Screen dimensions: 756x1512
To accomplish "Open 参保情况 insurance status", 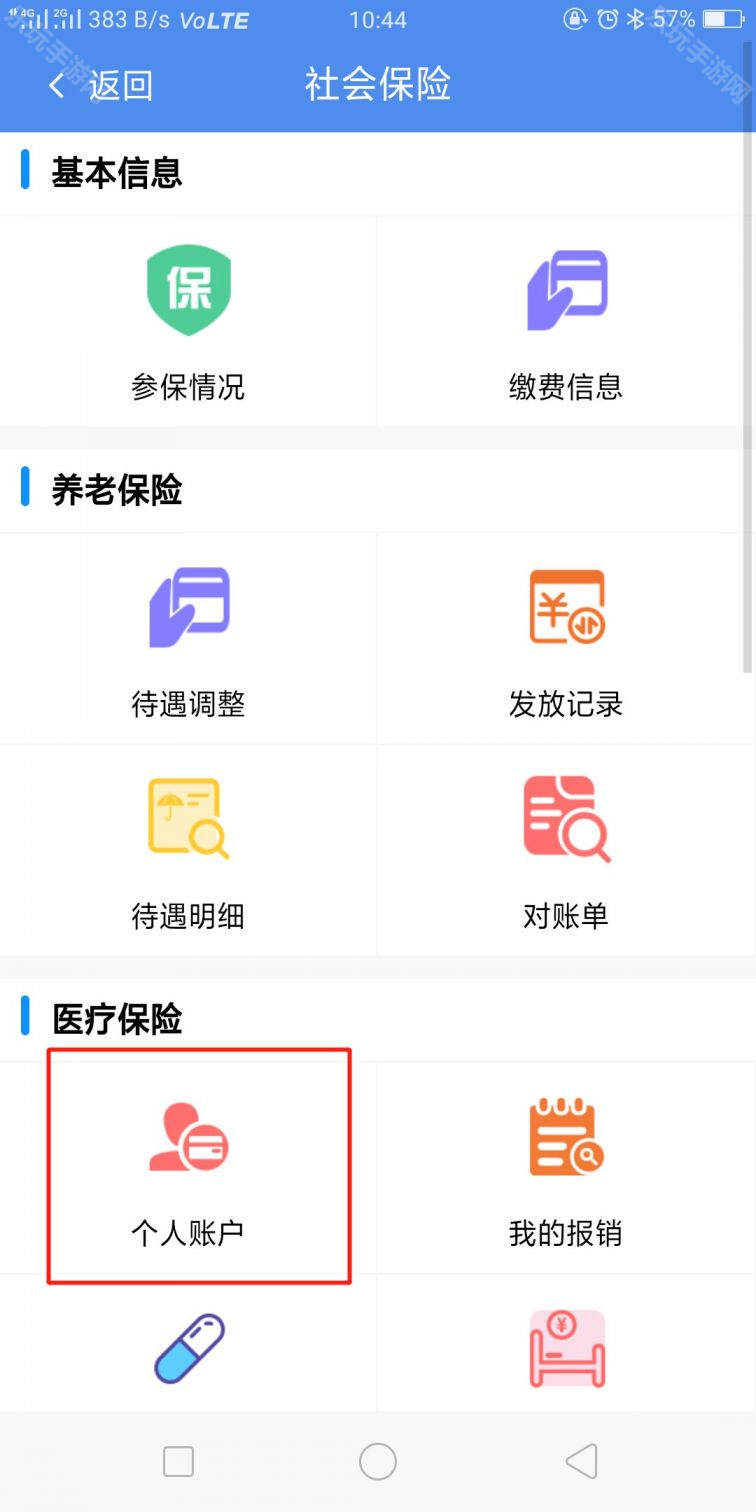I will [188, 321].
